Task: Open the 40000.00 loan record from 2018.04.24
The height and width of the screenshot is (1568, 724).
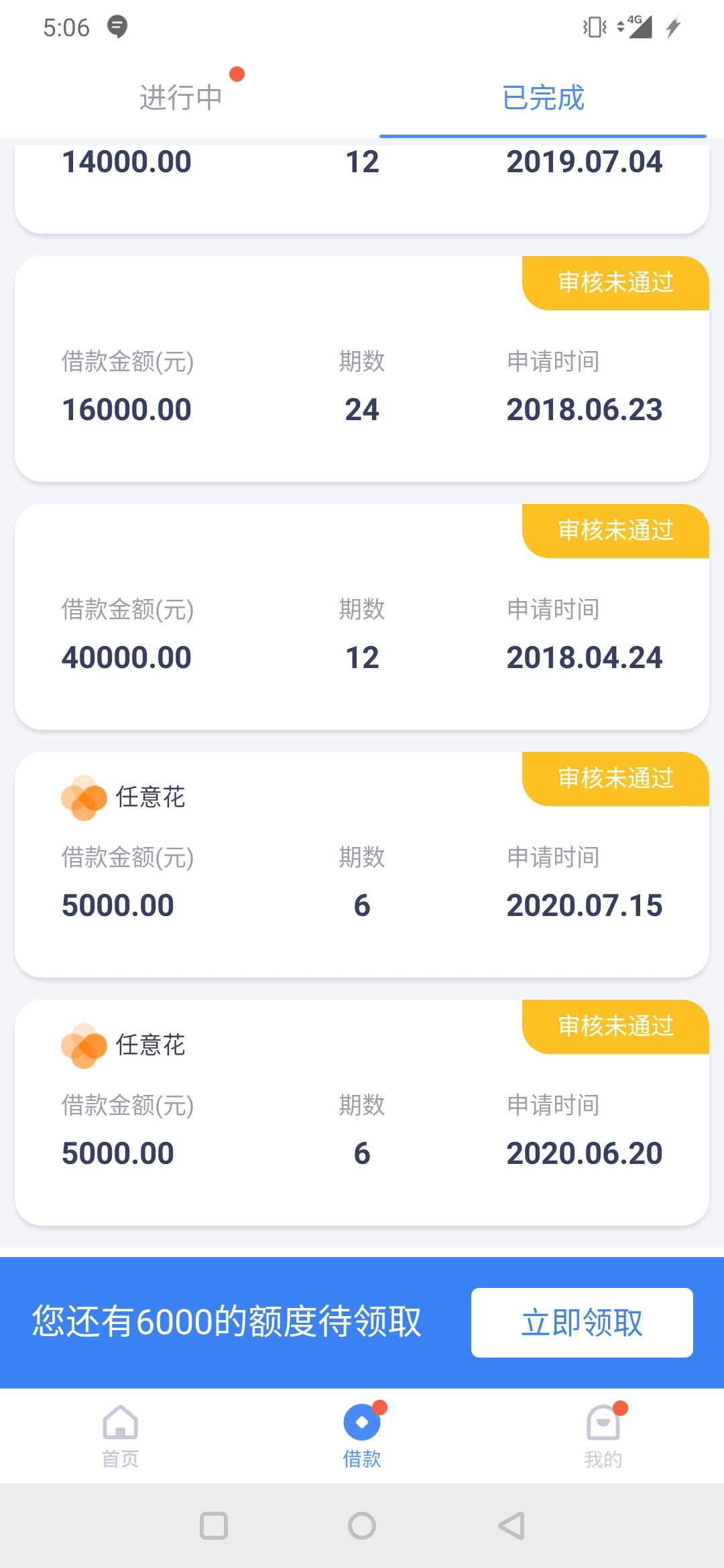Action: coord(362,616)
